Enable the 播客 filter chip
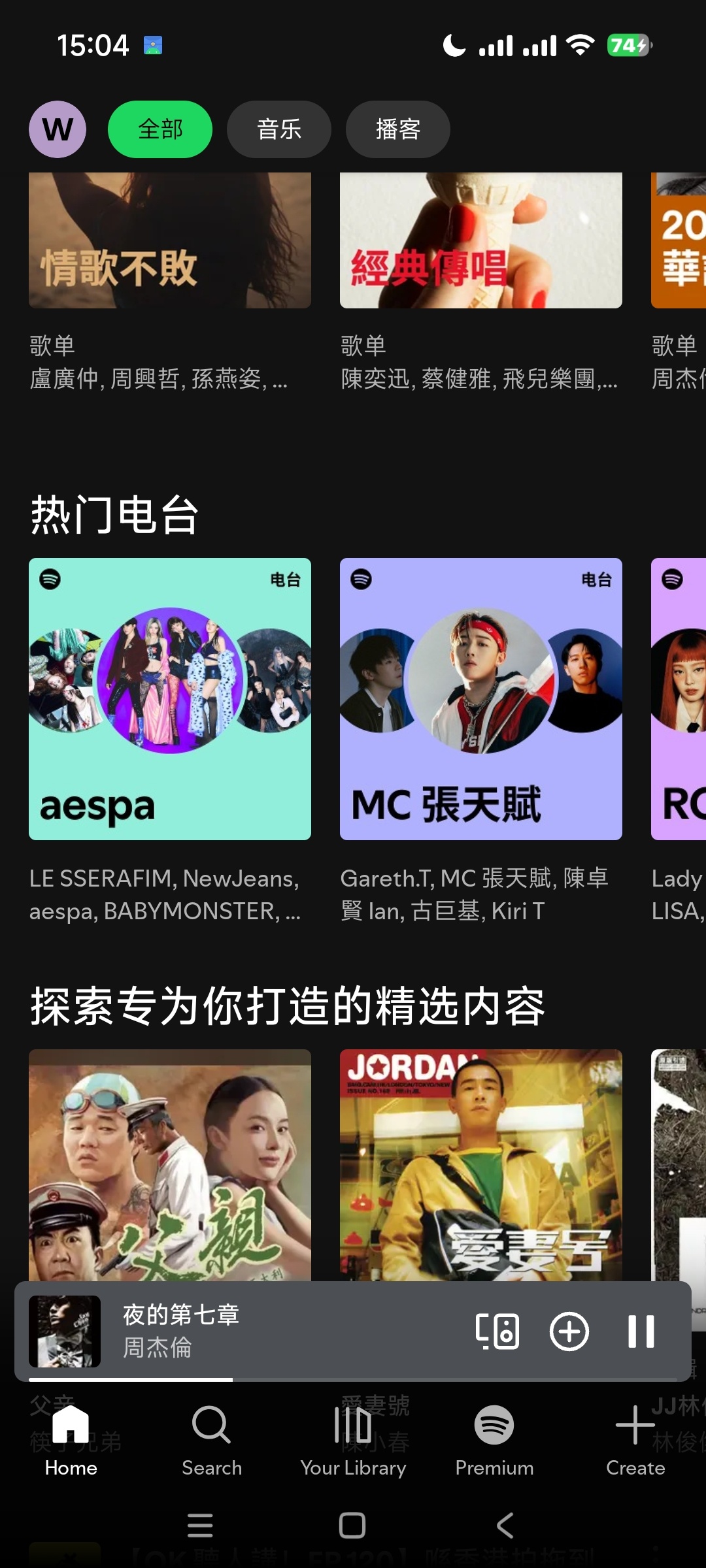This screenshot has width=706, height=1568. pos(397,129)
